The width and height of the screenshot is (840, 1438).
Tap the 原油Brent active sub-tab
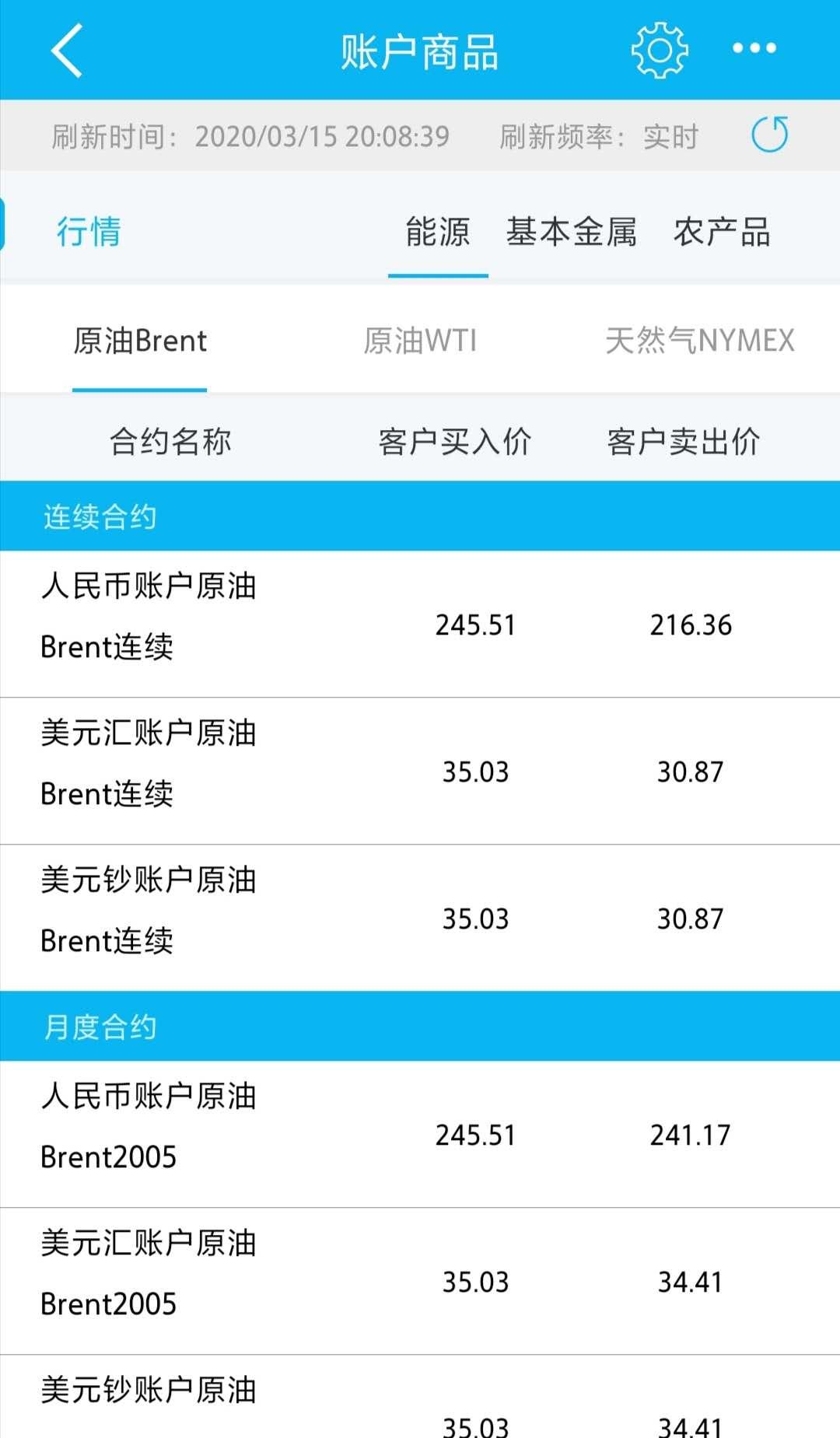coord(139,340)
